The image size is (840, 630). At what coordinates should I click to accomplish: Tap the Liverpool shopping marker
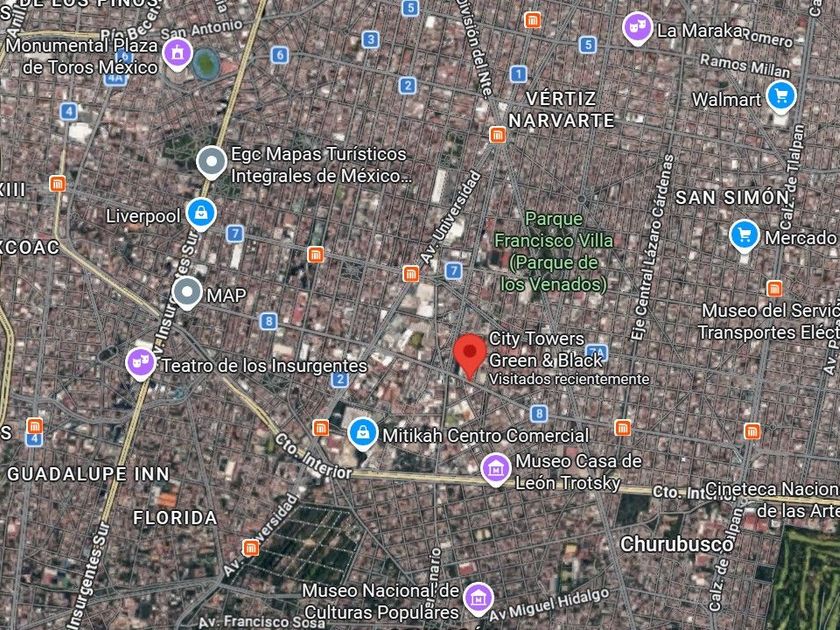[201, 214]
